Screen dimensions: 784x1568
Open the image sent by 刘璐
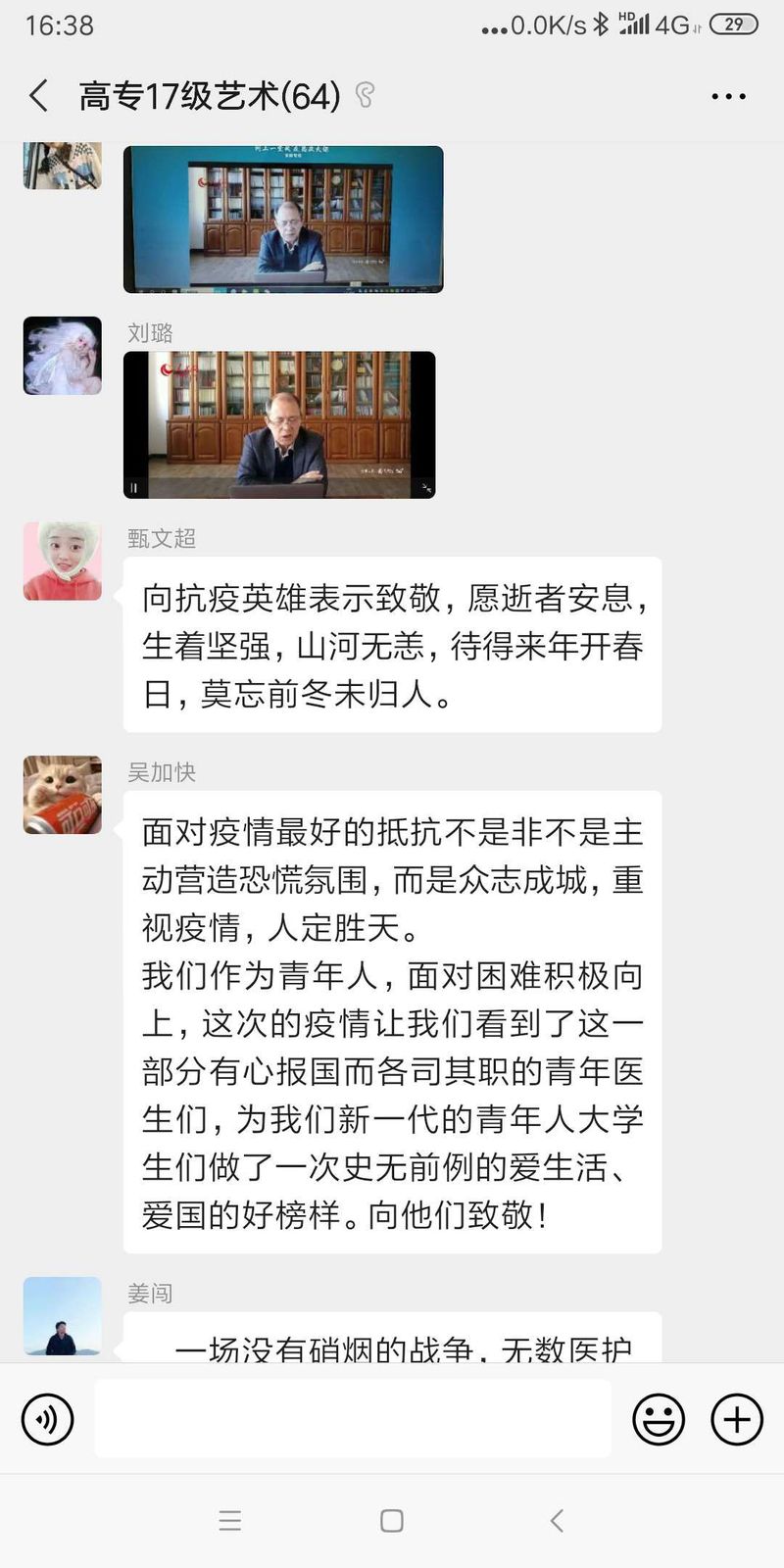coord(279,424)
